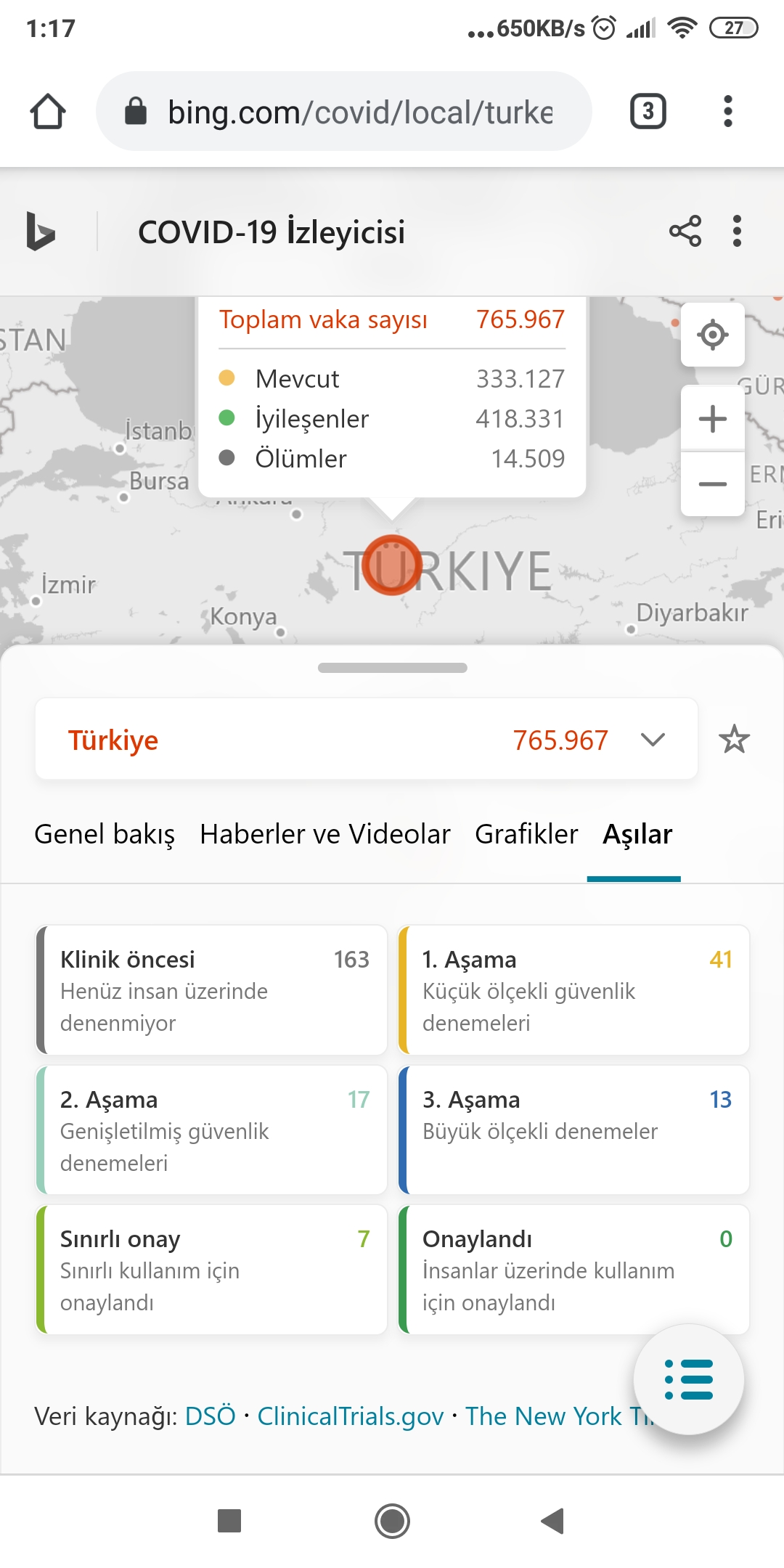Image resolution: width=784 pixels, height=1568 pixels.
Task: Open the browser tab switcher showing 3
Action: pyautogui.click(x=648, y=112)
